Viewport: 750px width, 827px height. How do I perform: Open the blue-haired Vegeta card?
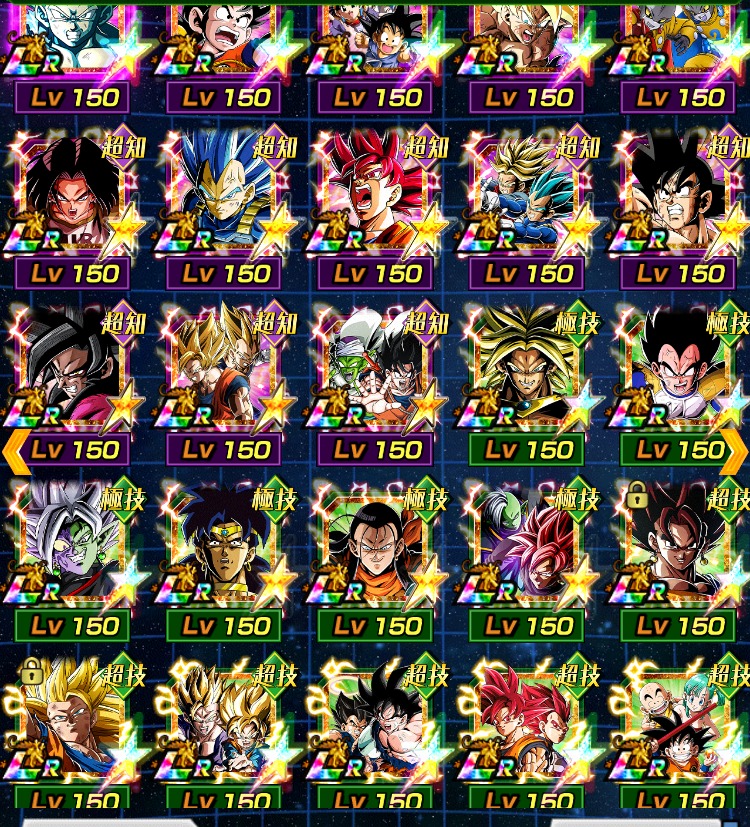tap(224, 200)
